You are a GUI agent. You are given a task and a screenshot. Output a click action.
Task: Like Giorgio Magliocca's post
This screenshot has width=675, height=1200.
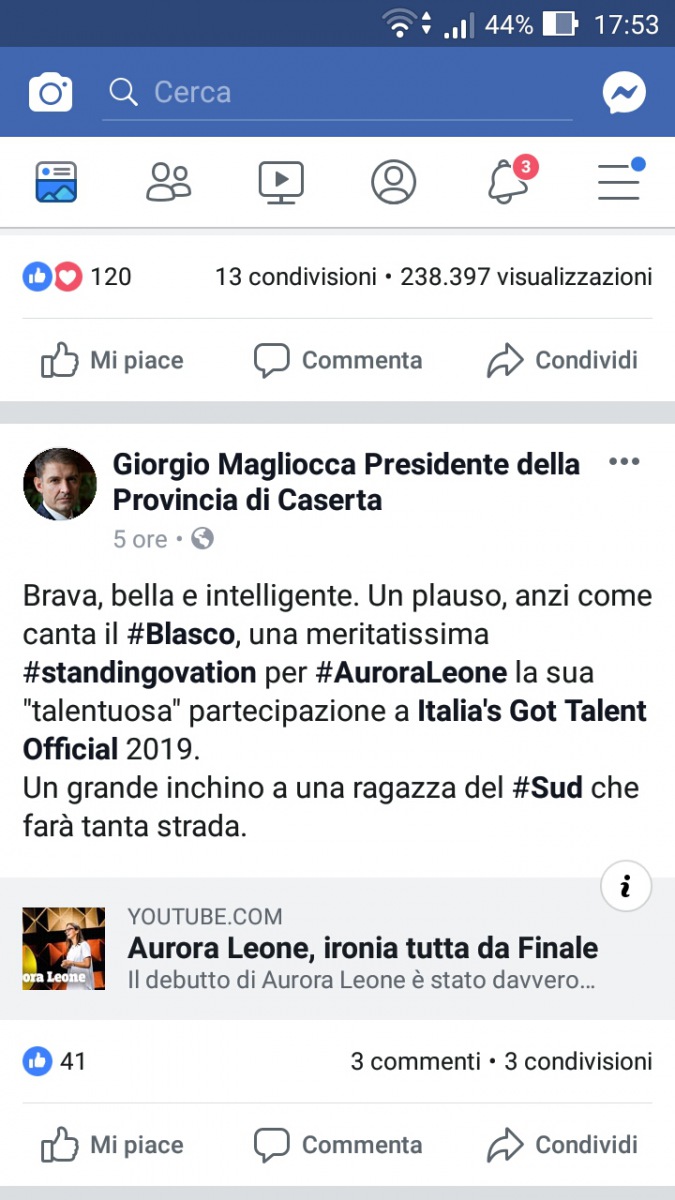click(112, 1145)
